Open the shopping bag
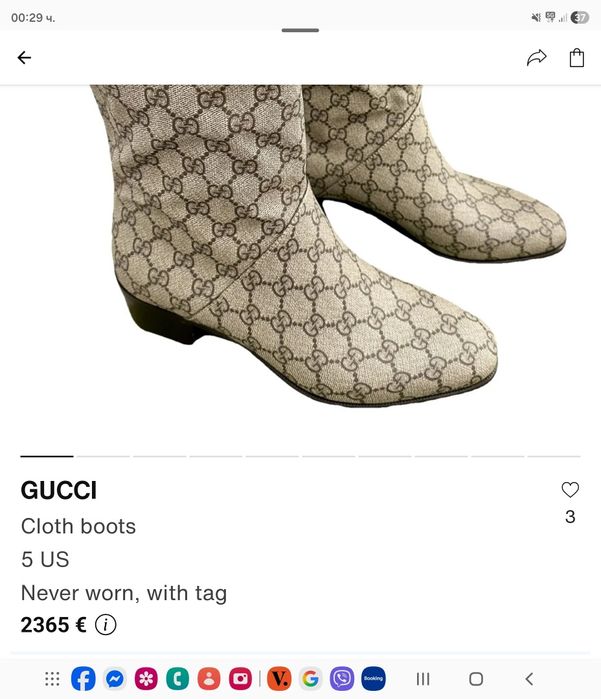The width and height of the screenshot is (601, 699). (576, 58)
